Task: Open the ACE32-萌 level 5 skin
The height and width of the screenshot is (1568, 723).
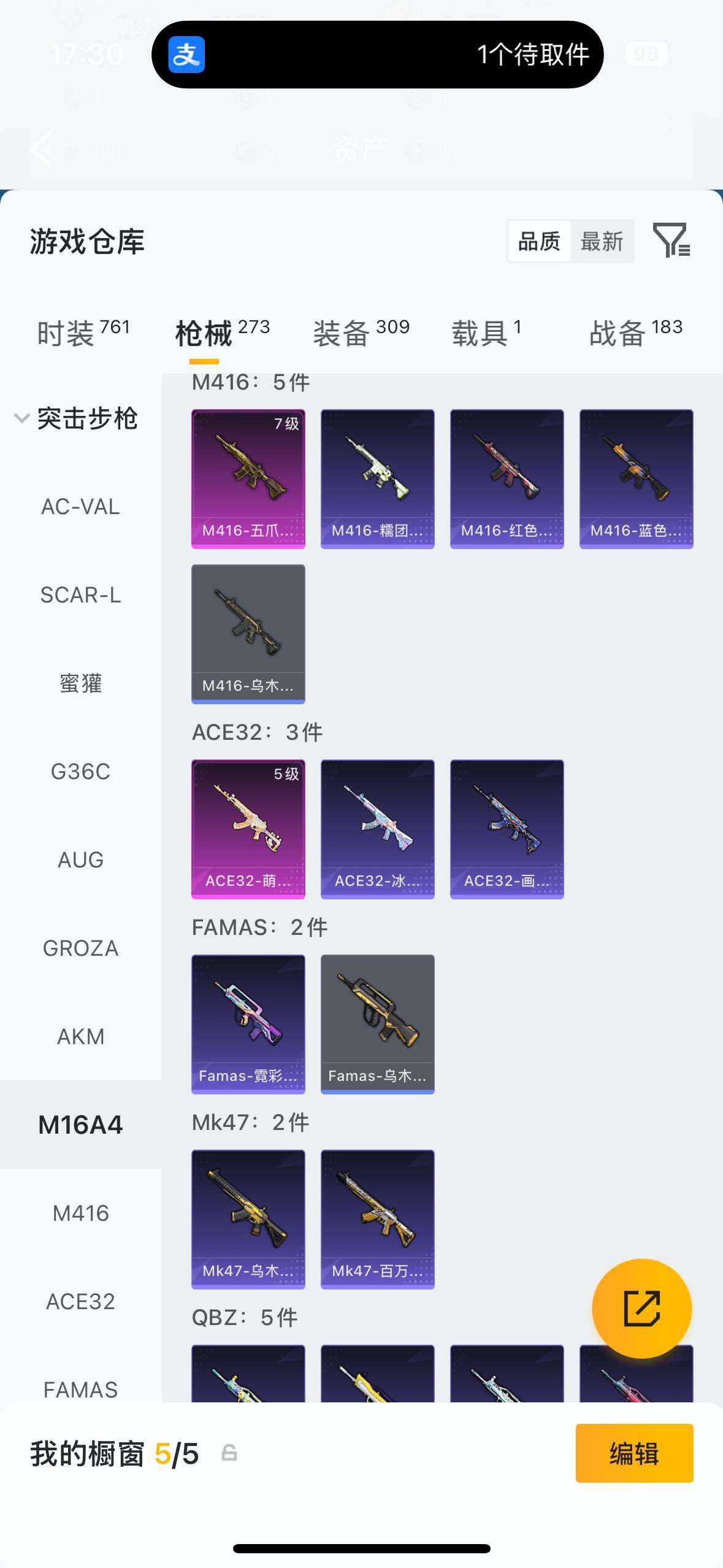Action: [248, 829]
